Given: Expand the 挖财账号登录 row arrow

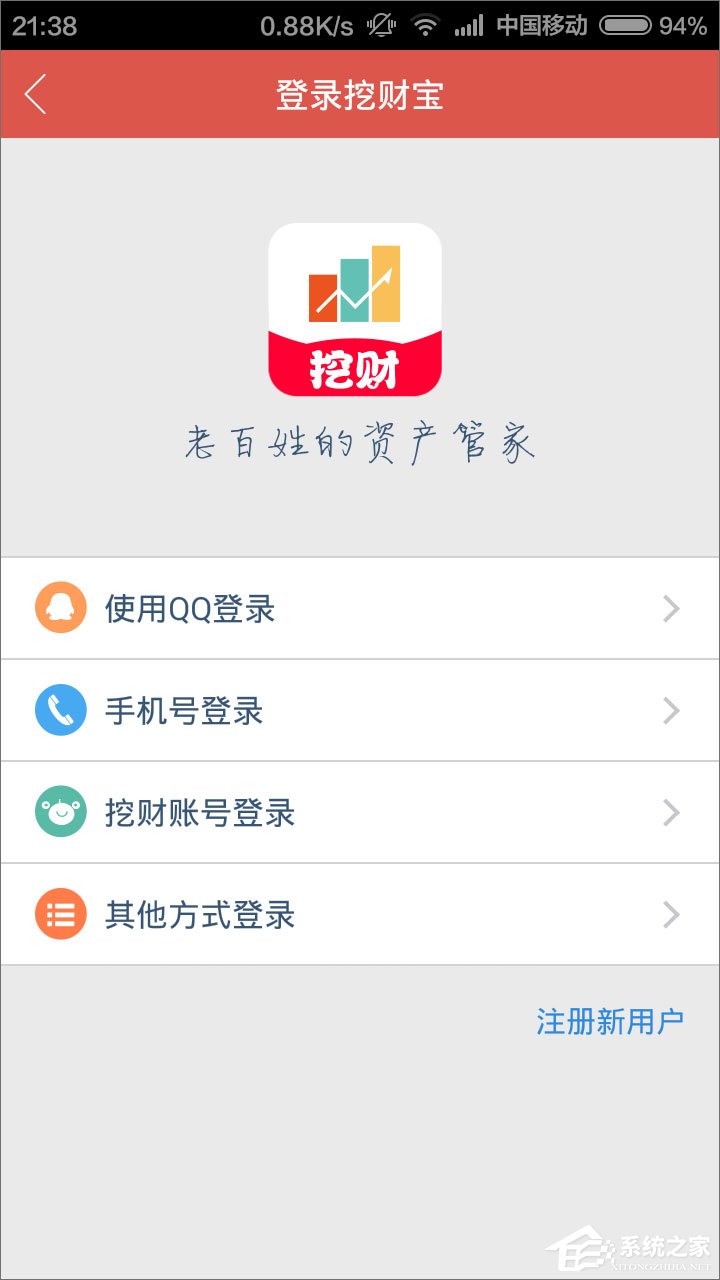Looking at the screenshot, I should (670, 812).
